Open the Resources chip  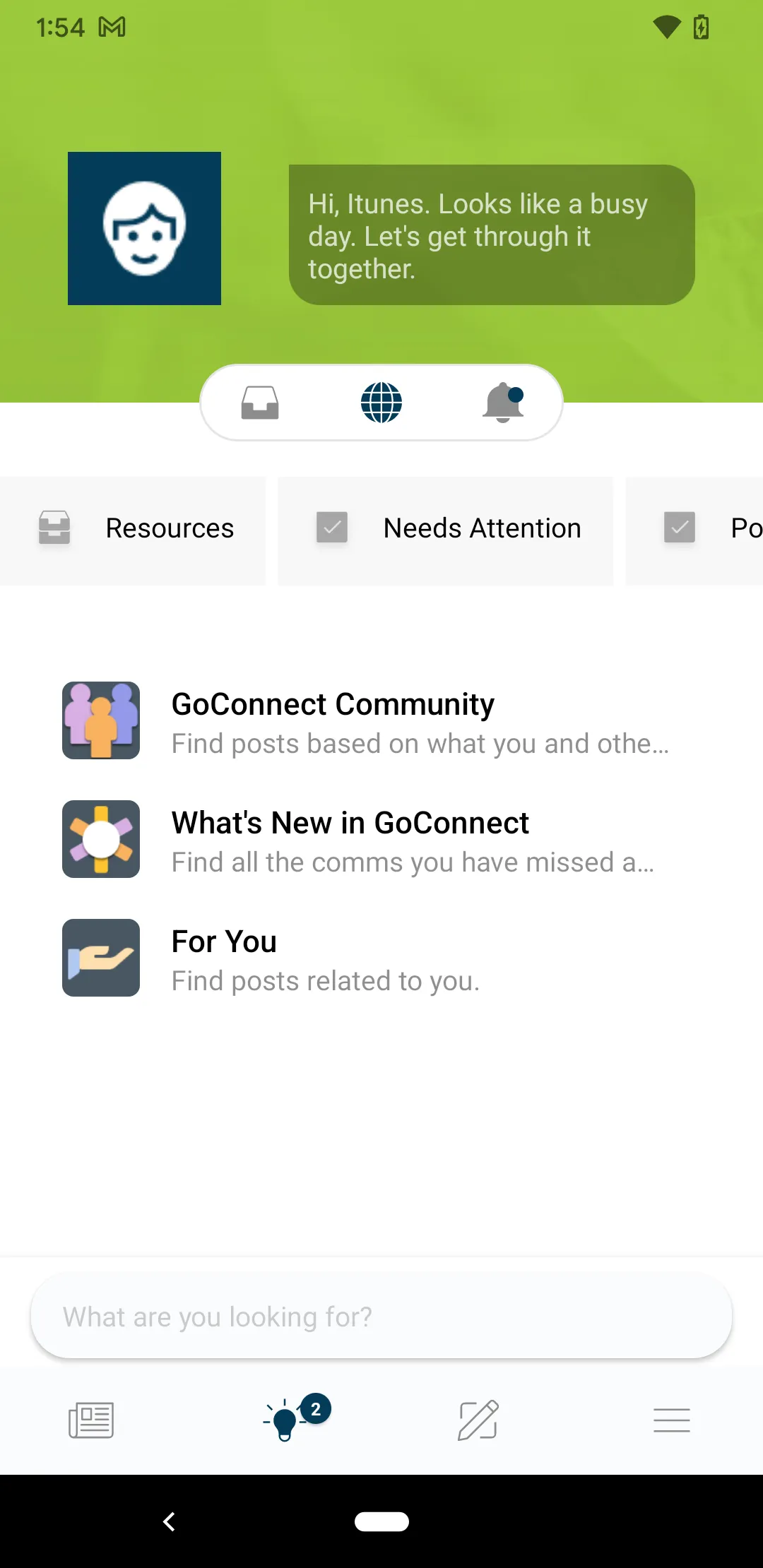[133, 530]
